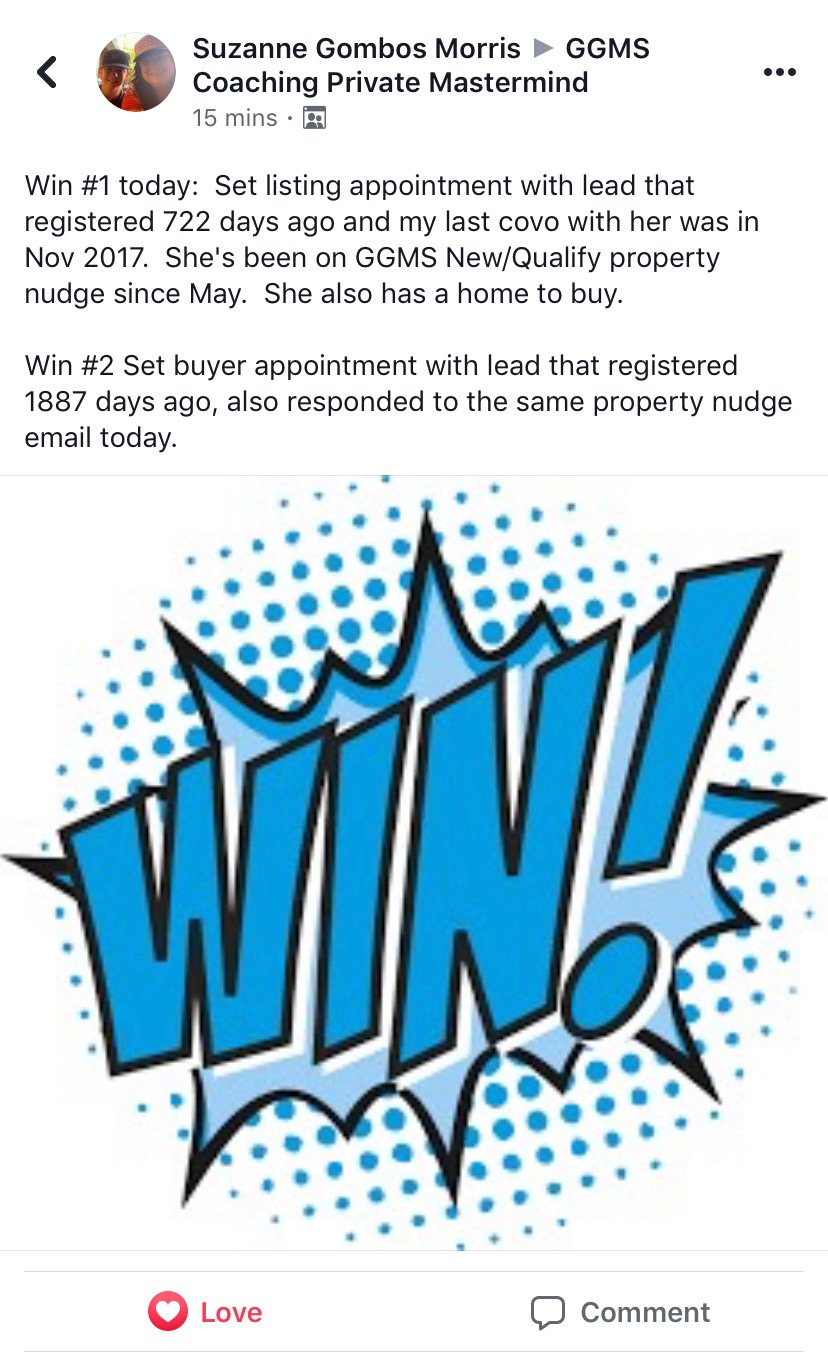This screenshot has width=828, height=1357.
Task: Open the WIN! image attached to post
Action: [x=414, y=862]
